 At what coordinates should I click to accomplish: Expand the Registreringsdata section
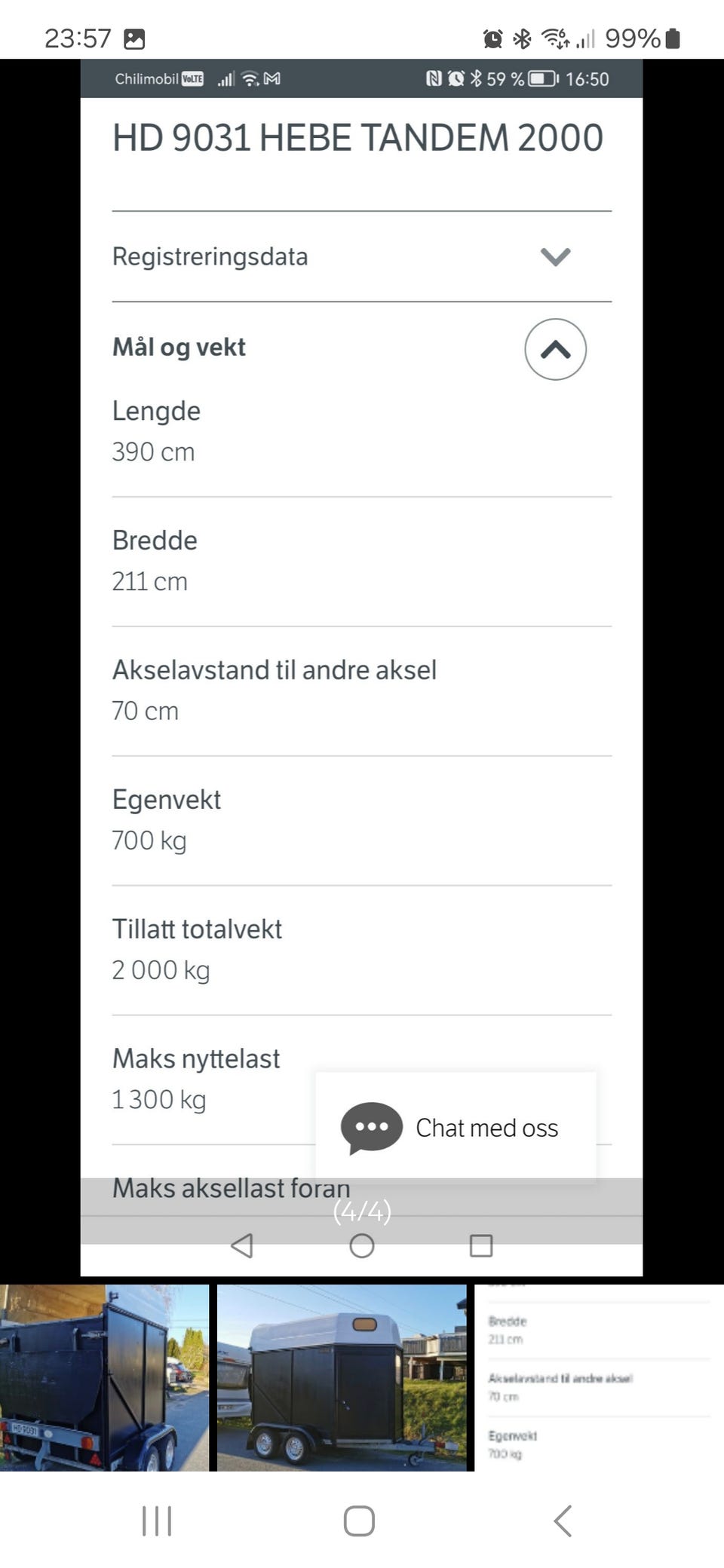coord(556,257)
